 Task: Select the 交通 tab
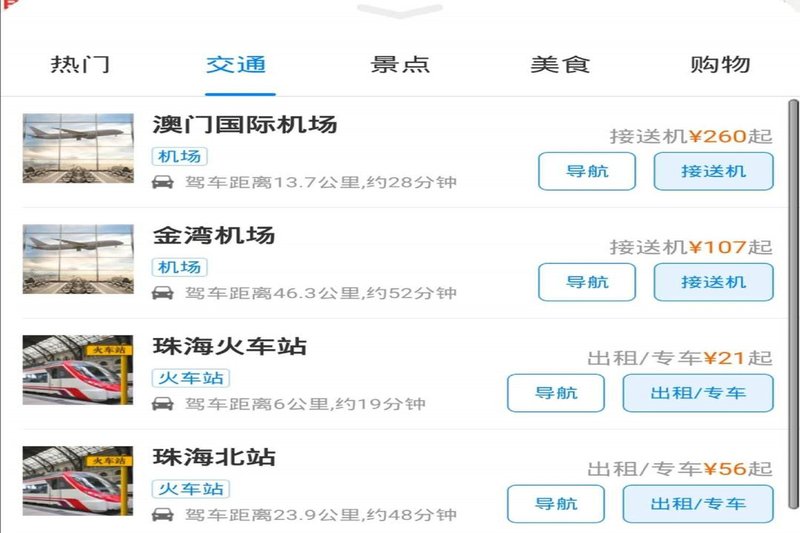236,65
